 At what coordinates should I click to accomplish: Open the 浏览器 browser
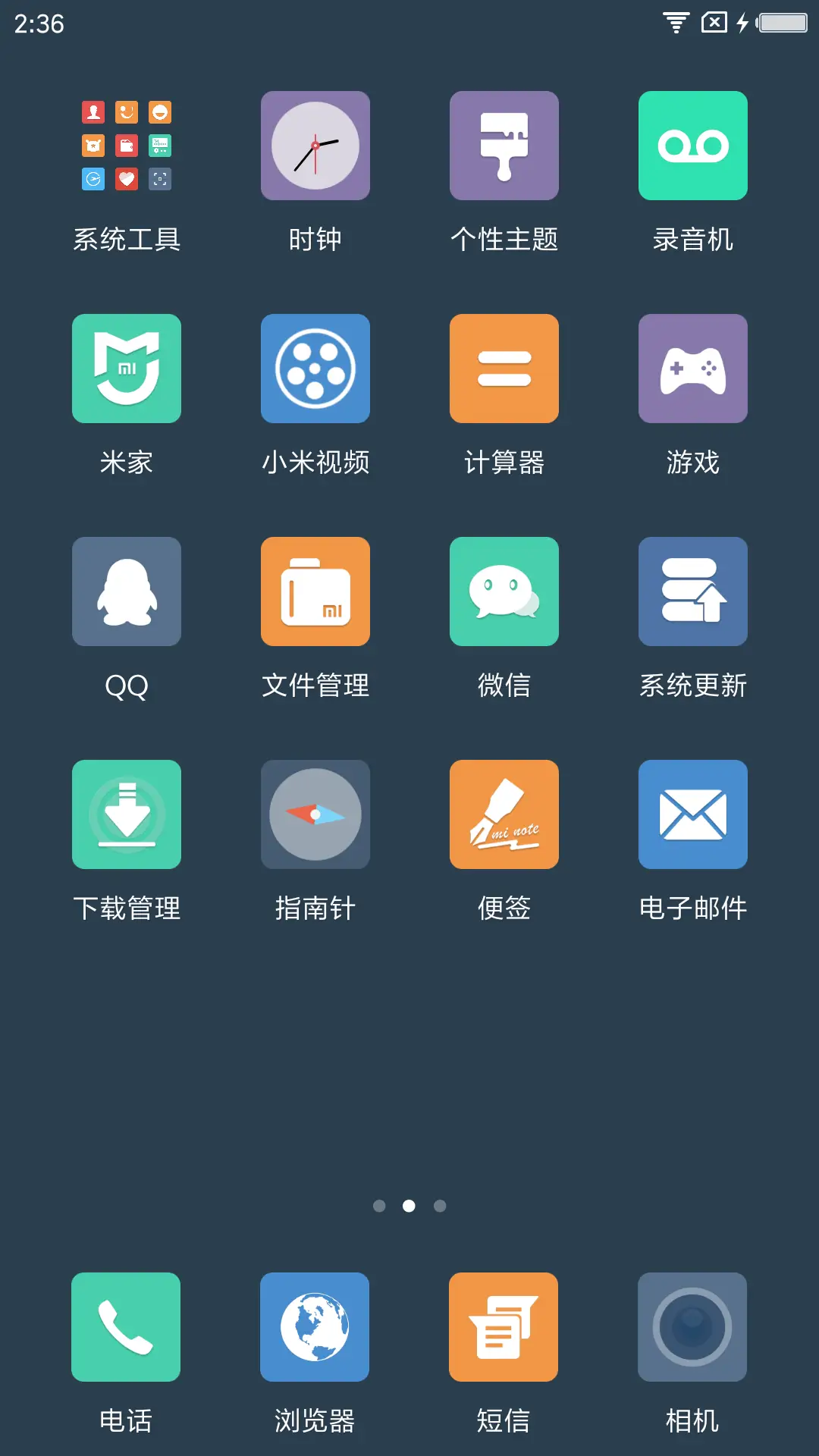click(315, 1326)
